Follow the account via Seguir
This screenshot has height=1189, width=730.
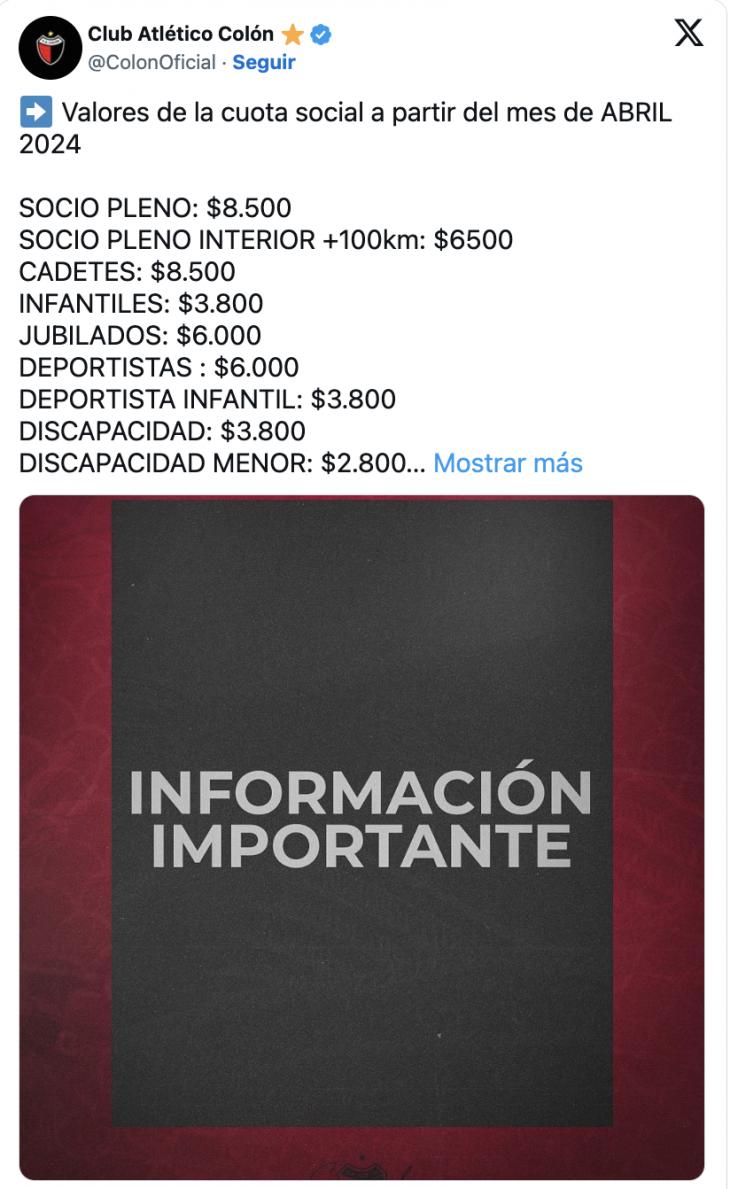click(264, 62)
